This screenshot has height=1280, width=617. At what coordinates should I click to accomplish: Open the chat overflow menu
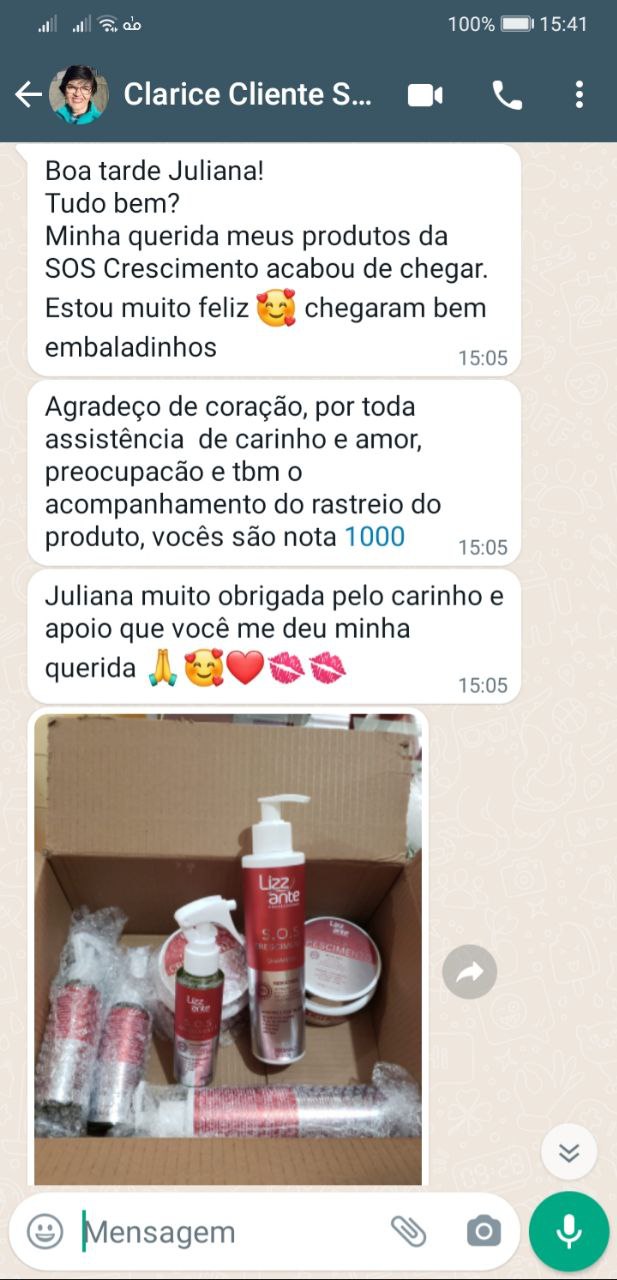click(x=579, y=95)
